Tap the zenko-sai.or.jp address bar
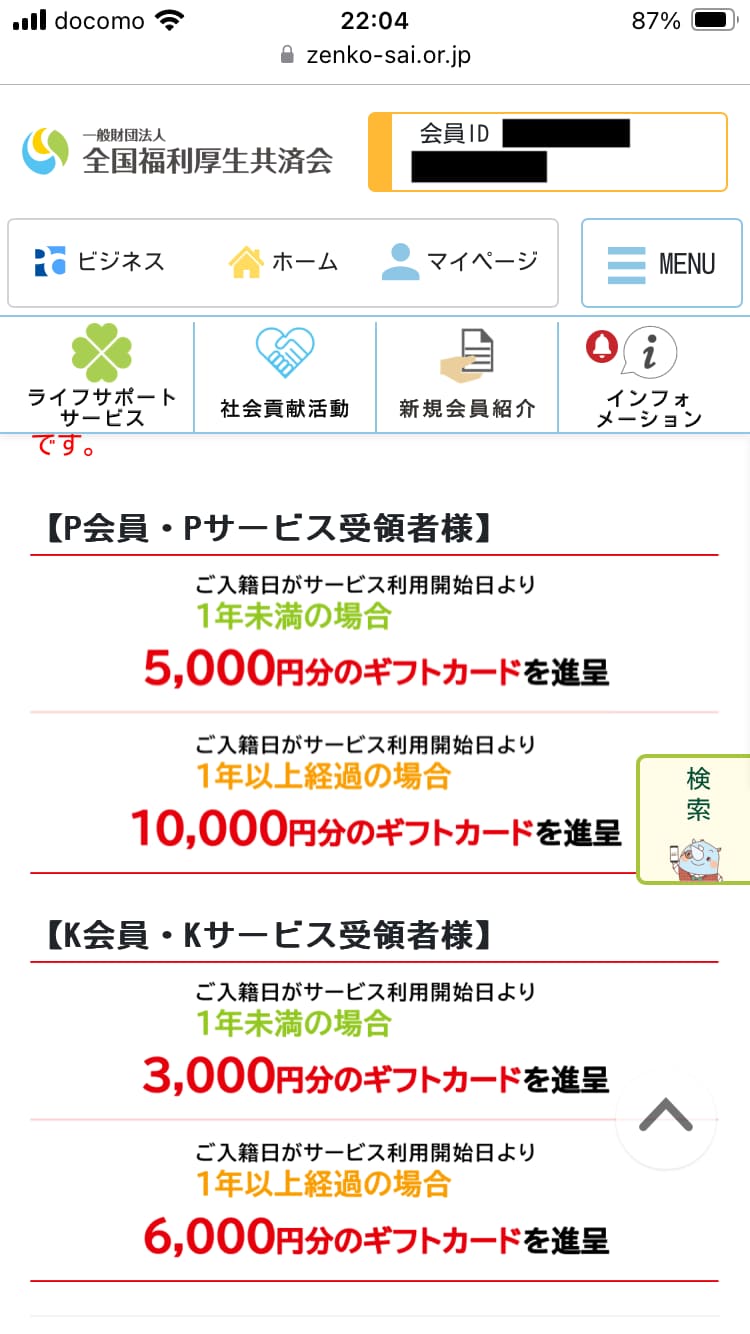Image resolution: width=750 pixels, height=1334 pixels. [x=375, y=54]
